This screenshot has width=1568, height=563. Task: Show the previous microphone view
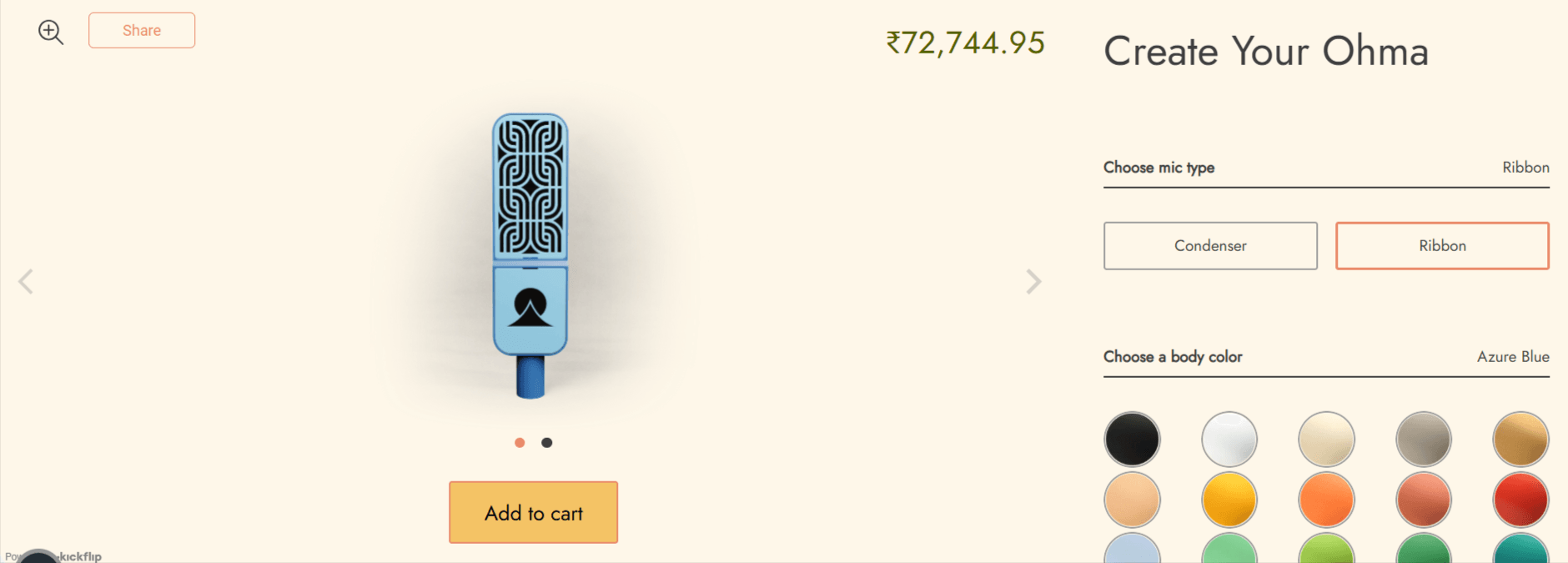(x=26, y=282)
